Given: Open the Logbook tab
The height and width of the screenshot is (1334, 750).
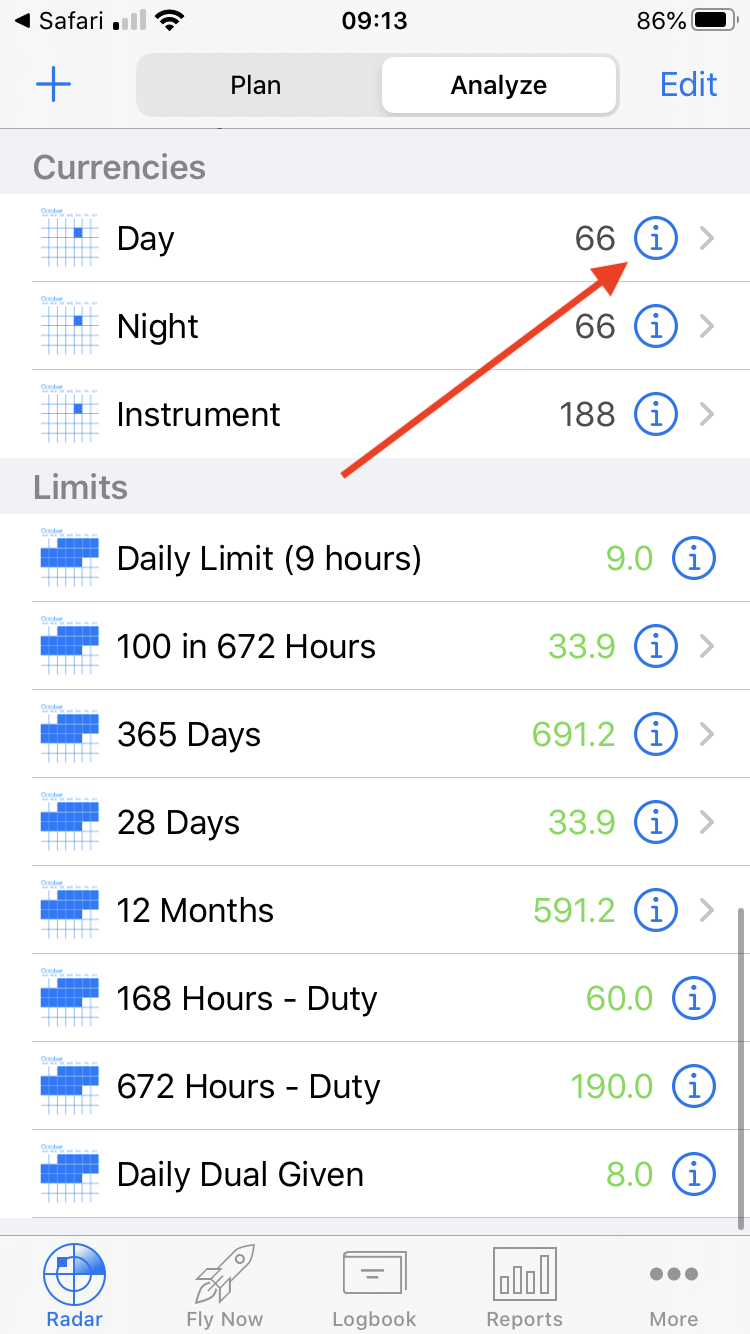Looking at the screenshot, I should pos(374,1285).
